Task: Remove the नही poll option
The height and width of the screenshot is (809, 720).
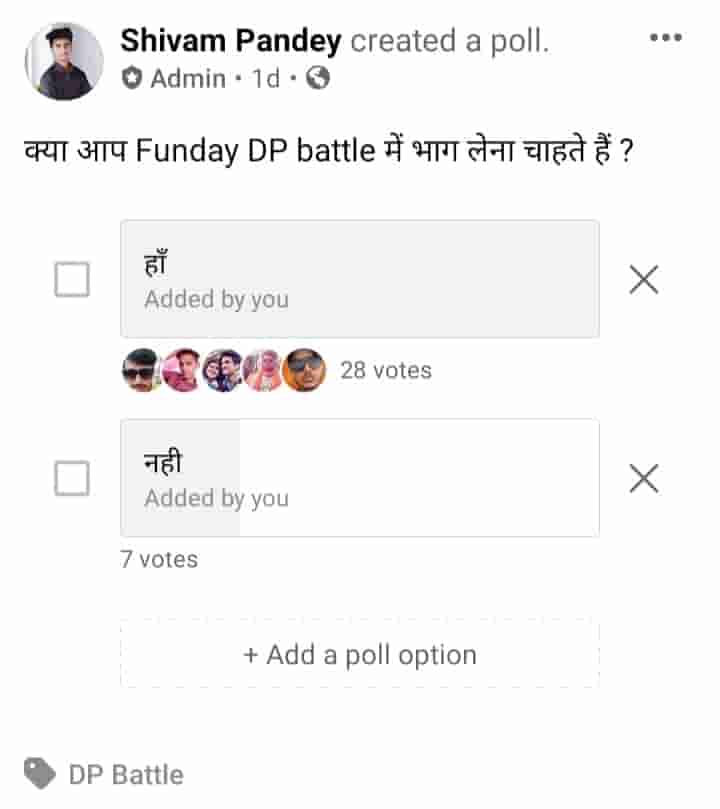Action: (644, 479)
